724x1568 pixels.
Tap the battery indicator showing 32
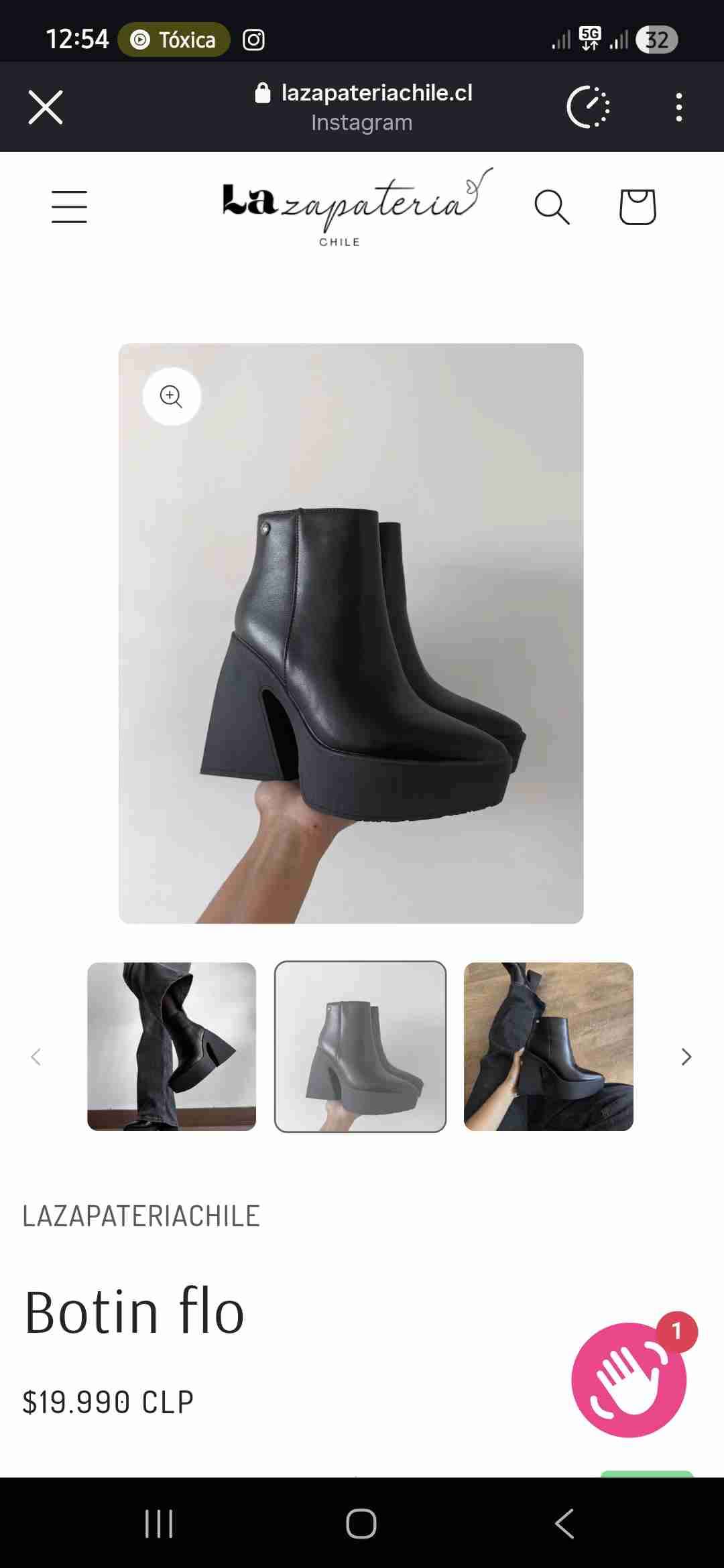click(x=658, y=40)
